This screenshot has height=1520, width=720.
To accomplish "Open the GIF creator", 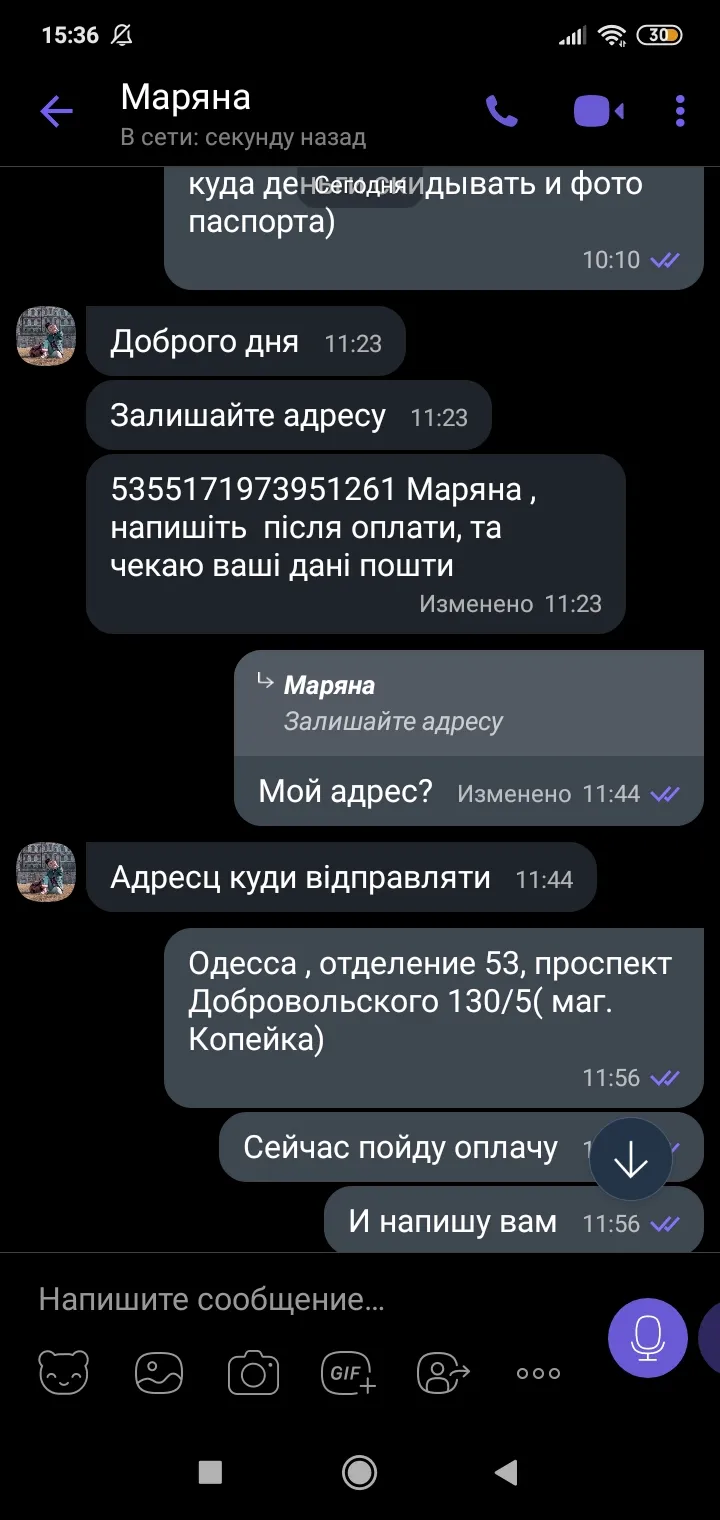I will [348, 1372].
